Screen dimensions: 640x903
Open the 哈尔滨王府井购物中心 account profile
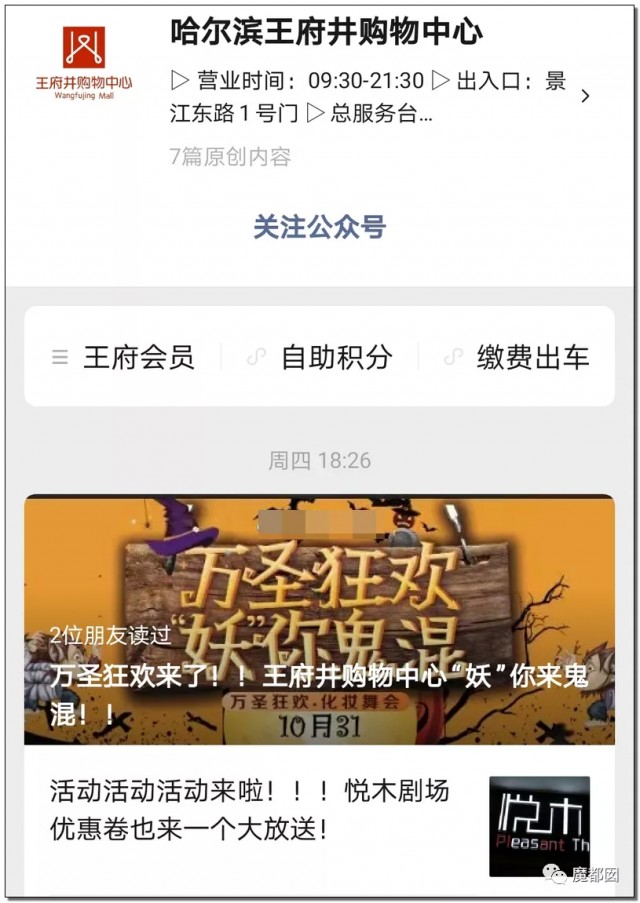point(326,32)
